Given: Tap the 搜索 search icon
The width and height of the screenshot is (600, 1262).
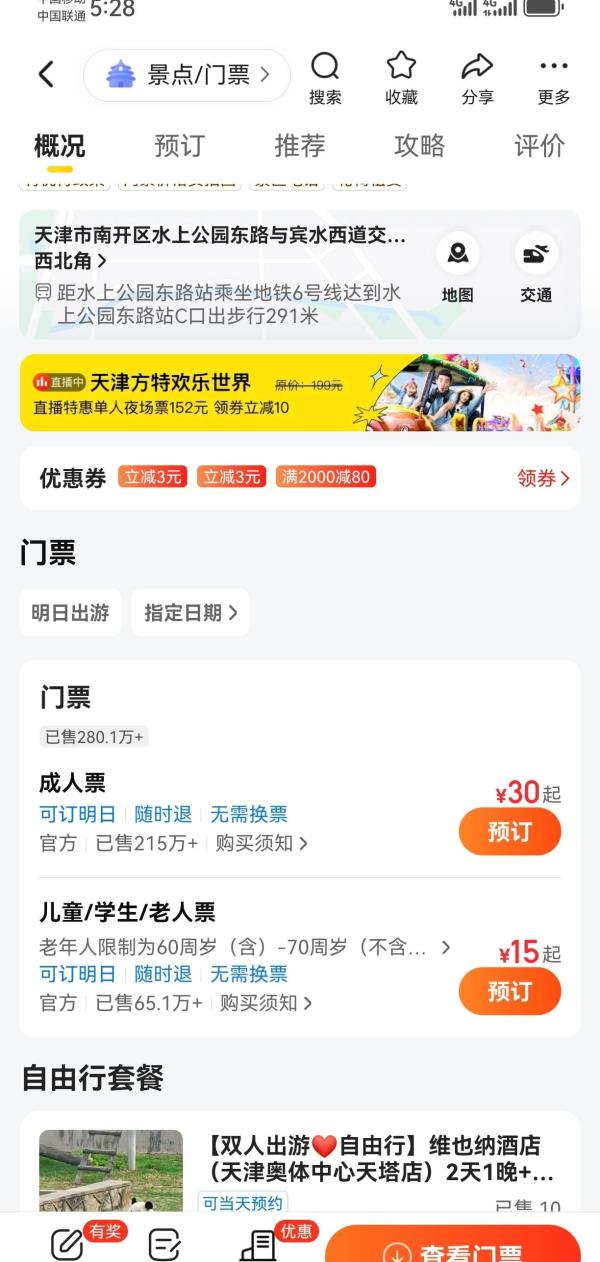Looking at the screenshot, I should click(325, 79).
